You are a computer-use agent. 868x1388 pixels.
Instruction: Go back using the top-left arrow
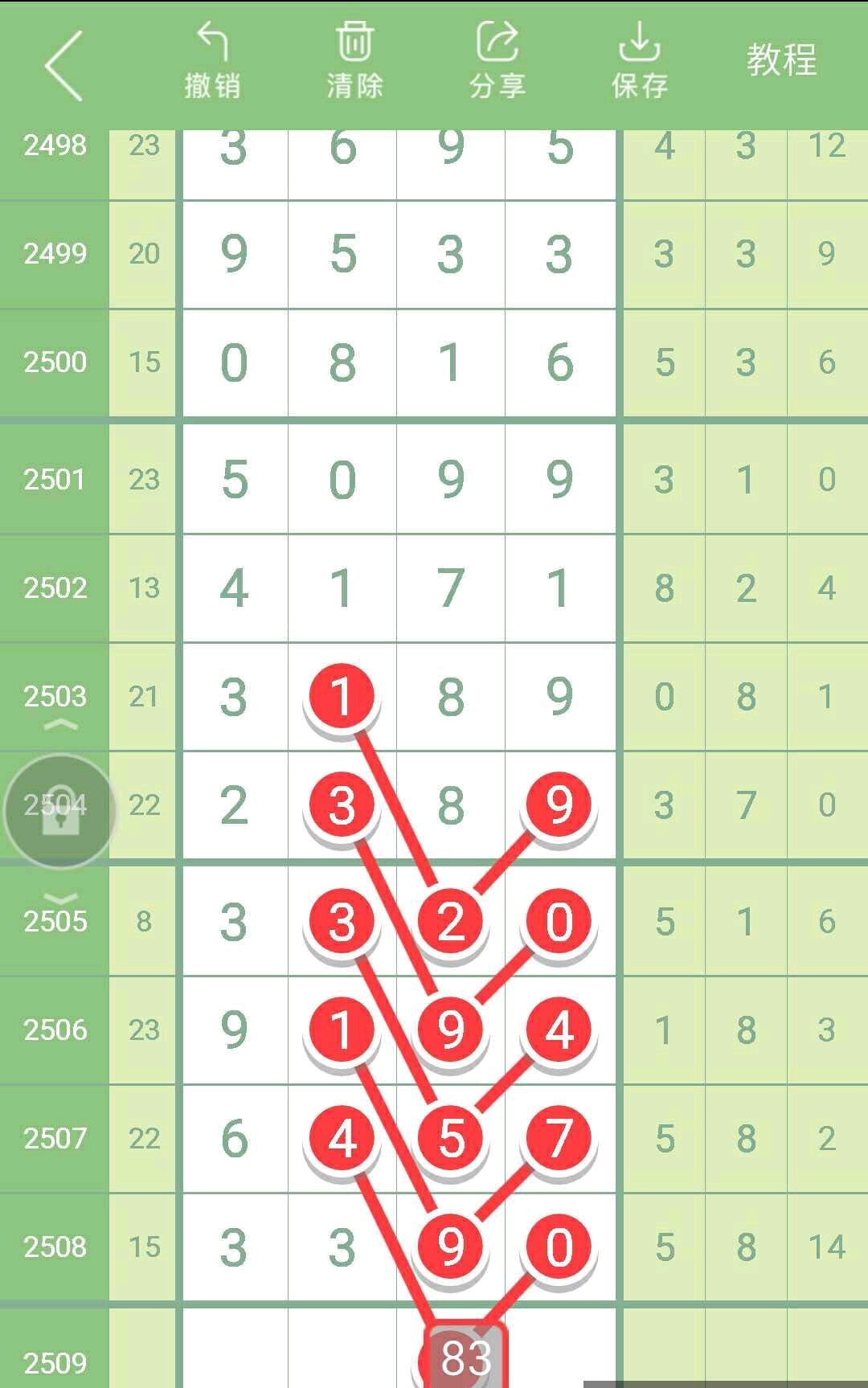[x=64, y=65]
